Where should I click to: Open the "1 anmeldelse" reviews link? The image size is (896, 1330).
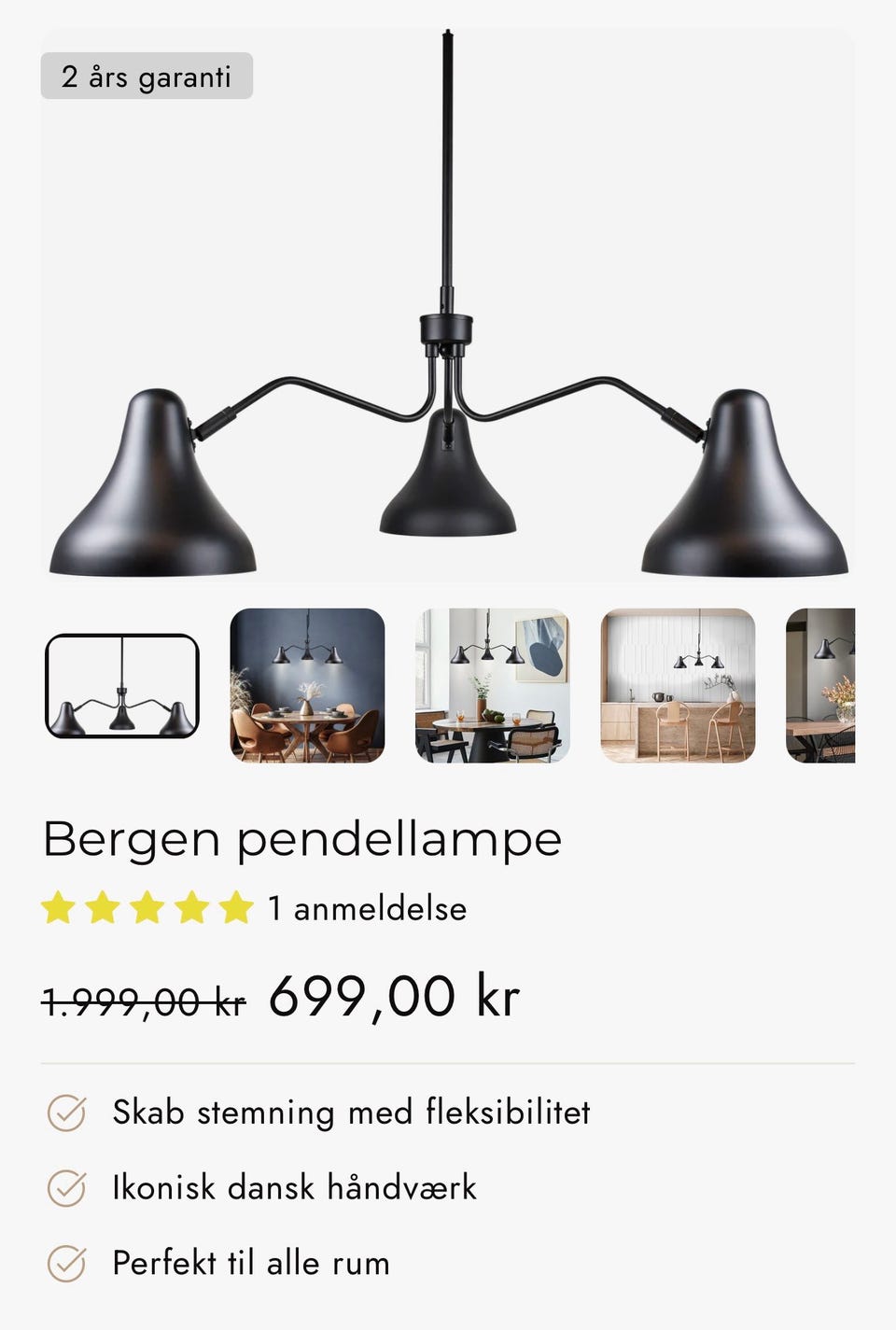366,907
